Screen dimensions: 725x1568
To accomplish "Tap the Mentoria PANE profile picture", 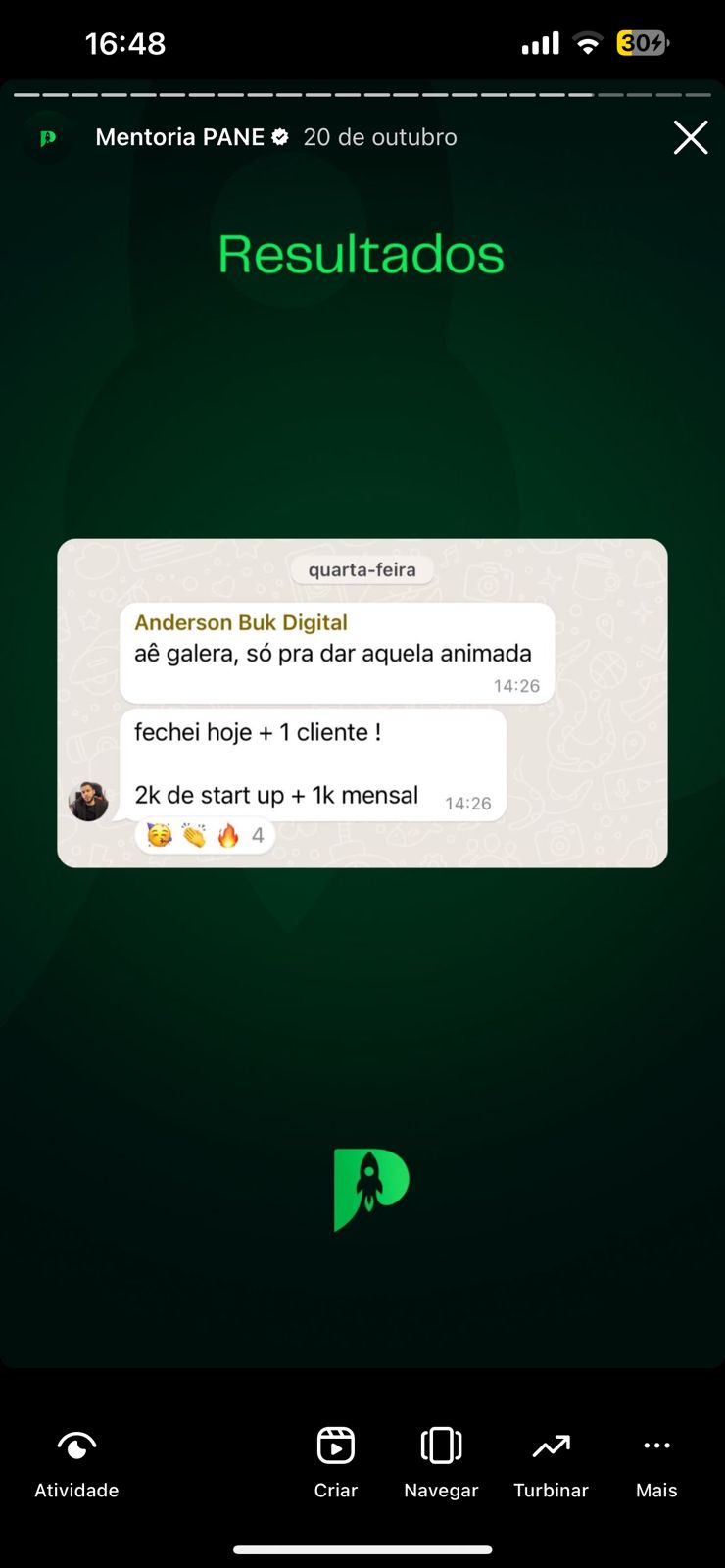I will click(x=46, y=137).
